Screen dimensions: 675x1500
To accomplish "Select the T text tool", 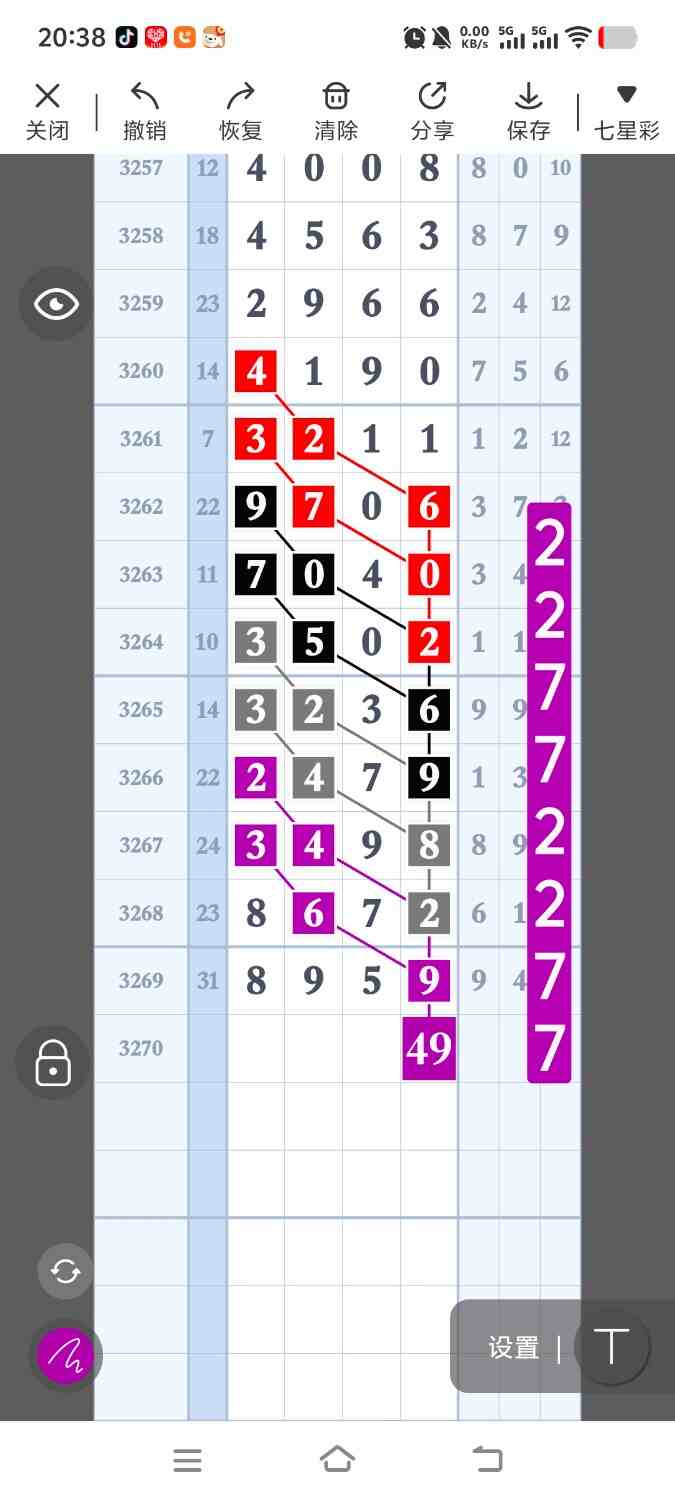I will click(611, 1346).
